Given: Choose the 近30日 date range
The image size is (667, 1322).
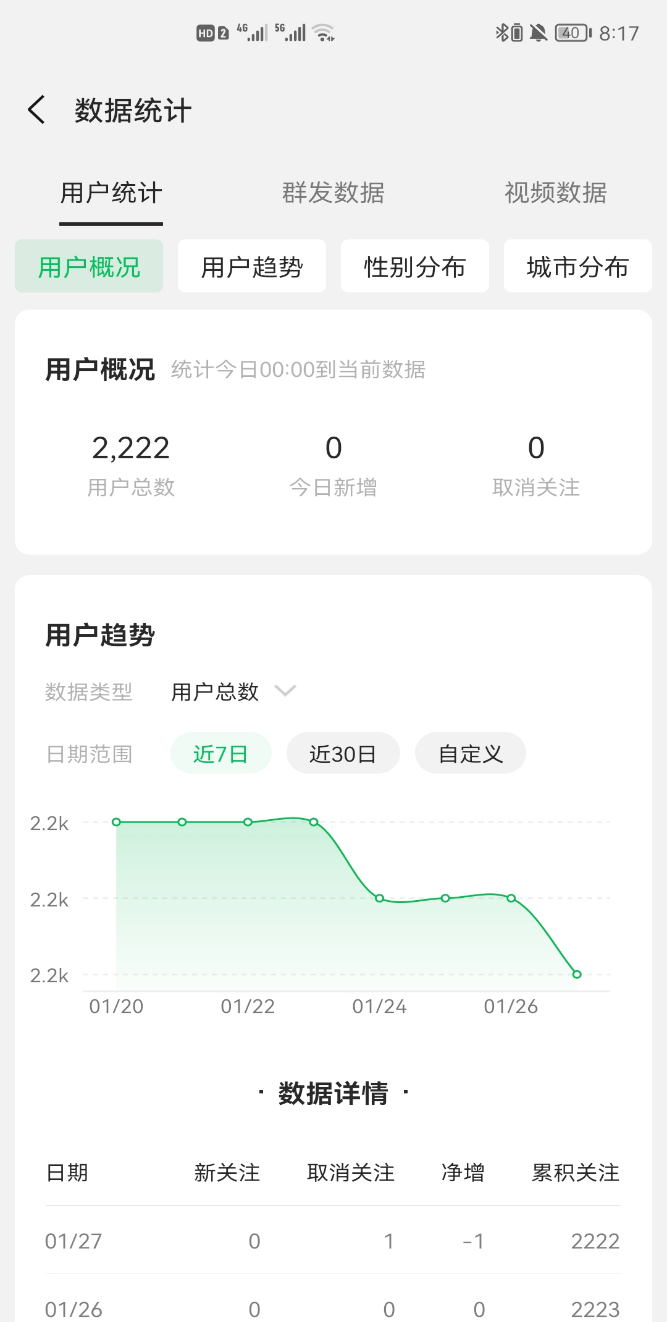Looking at the screenshot, I should (x=343, y=754).
